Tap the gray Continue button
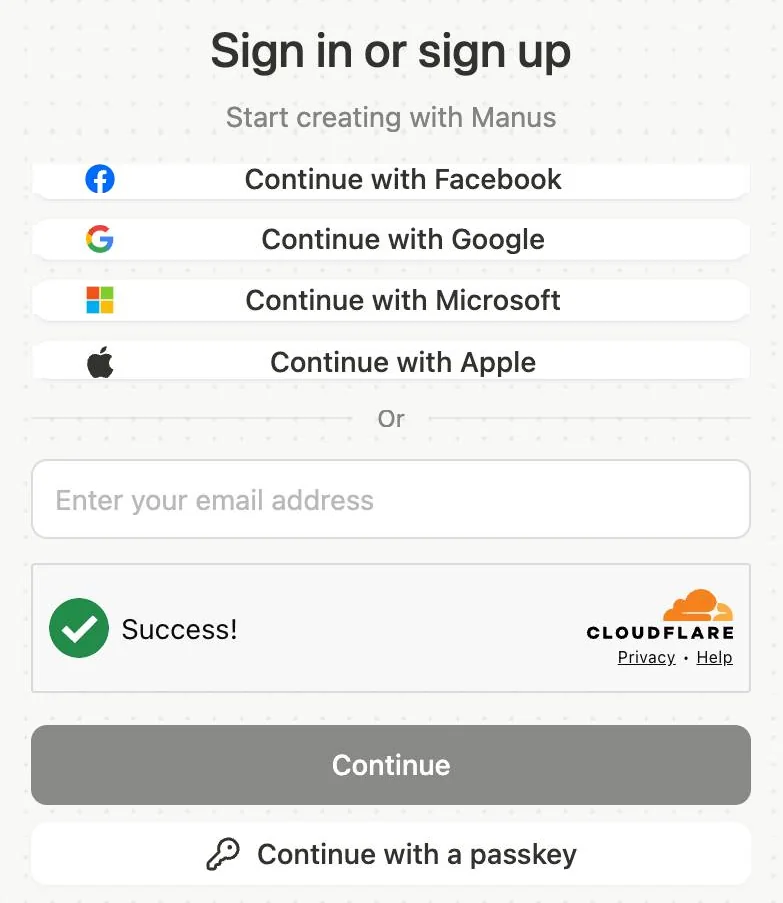783x903 pixels. pos(391,765)
